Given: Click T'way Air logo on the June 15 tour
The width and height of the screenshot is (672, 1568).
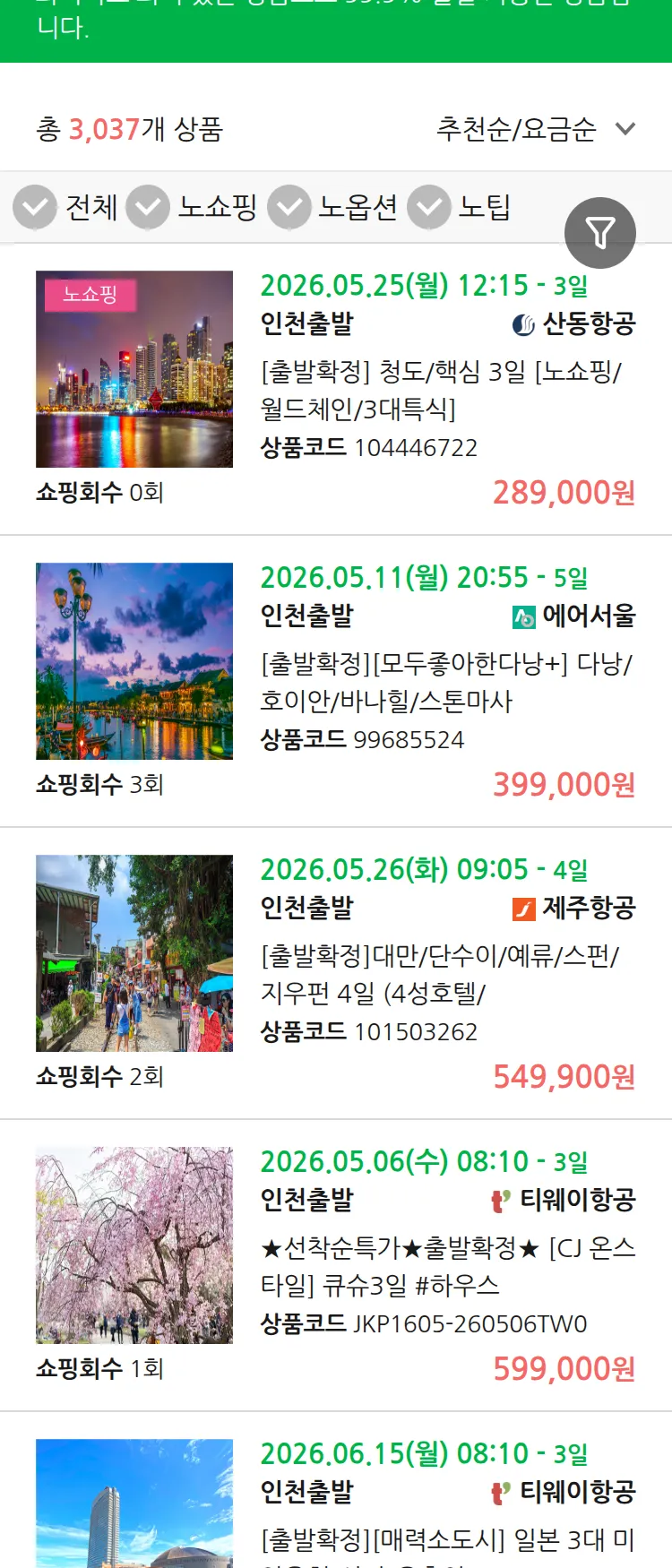Looking at the screenshot, I should [x=498, y=1492].
